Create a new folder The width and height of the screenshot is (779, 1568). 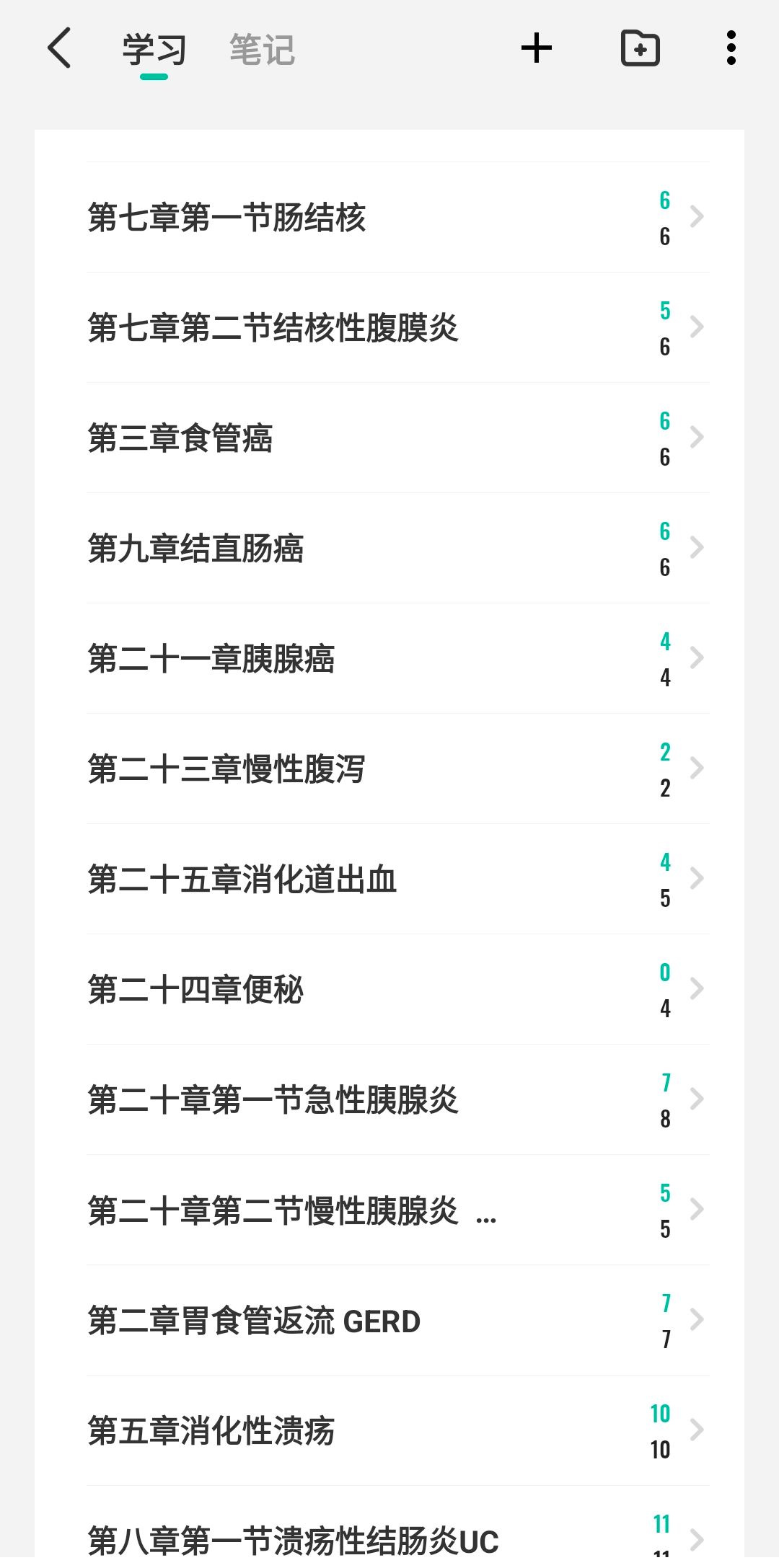point(641,48)
